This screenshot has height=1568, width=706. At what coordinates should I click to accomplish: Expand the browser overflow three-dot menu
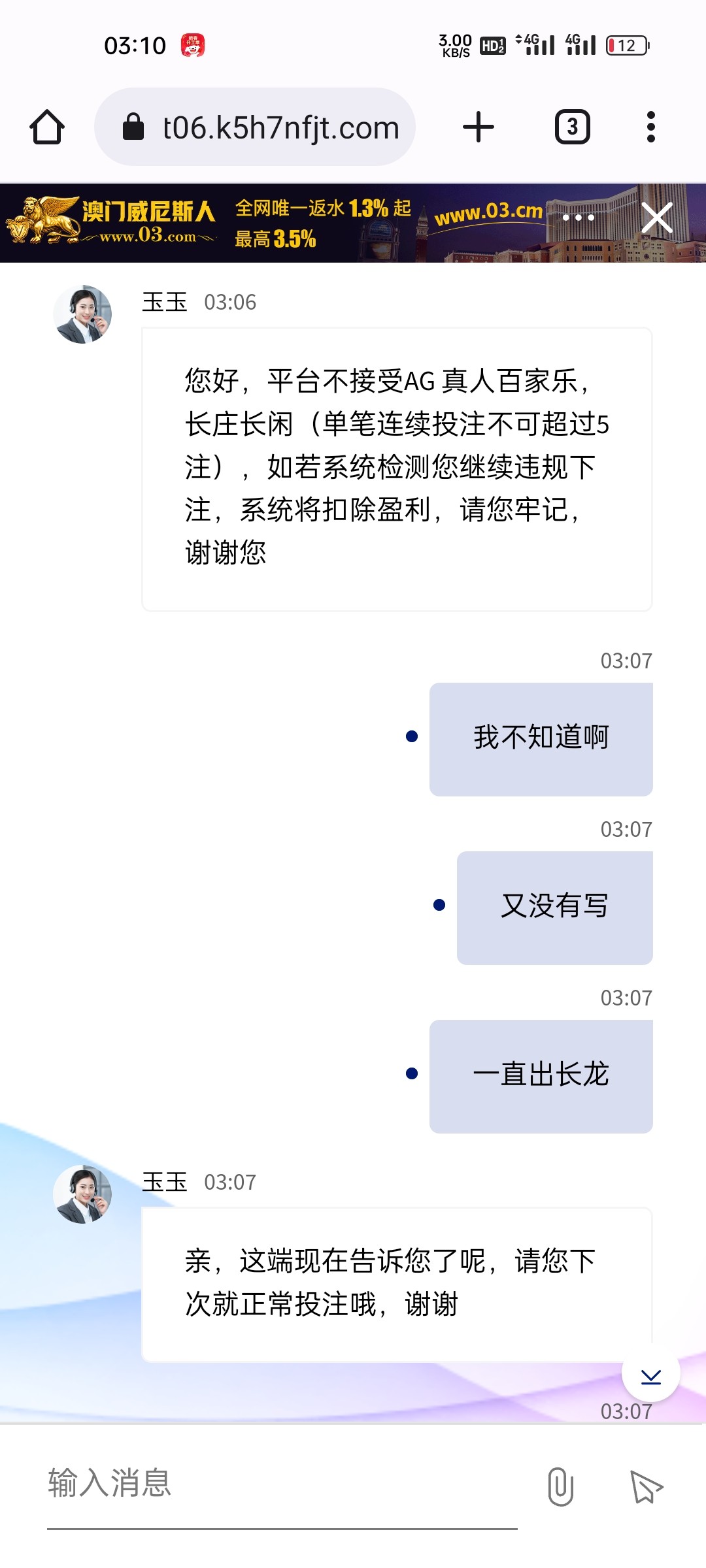650,127
